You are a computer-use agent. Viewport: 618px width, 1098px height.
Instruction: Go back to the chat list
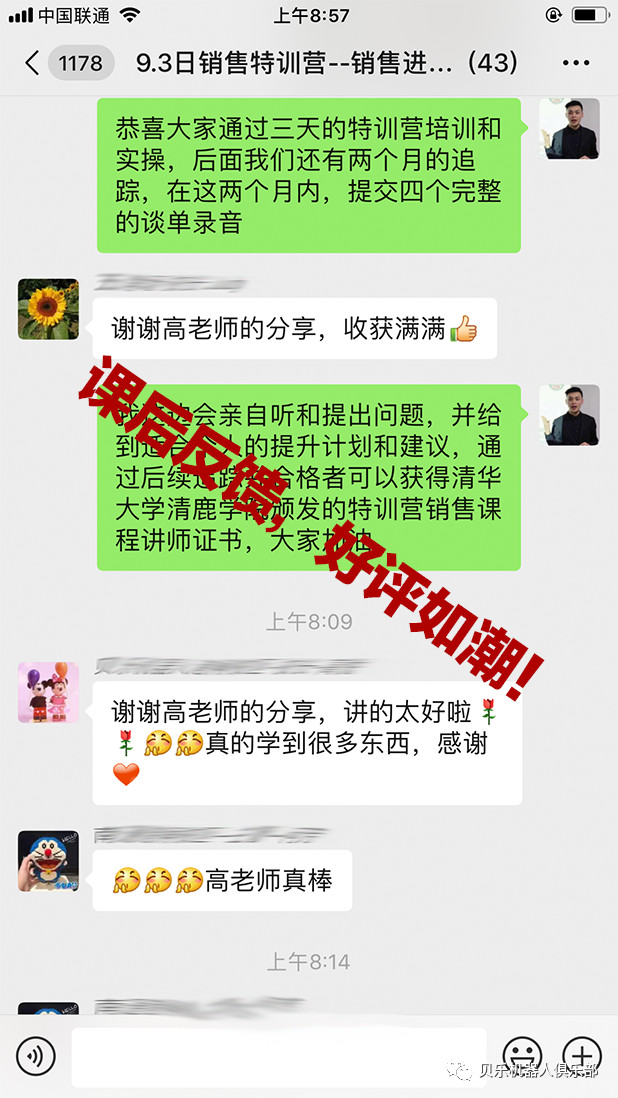coord(33,63)
